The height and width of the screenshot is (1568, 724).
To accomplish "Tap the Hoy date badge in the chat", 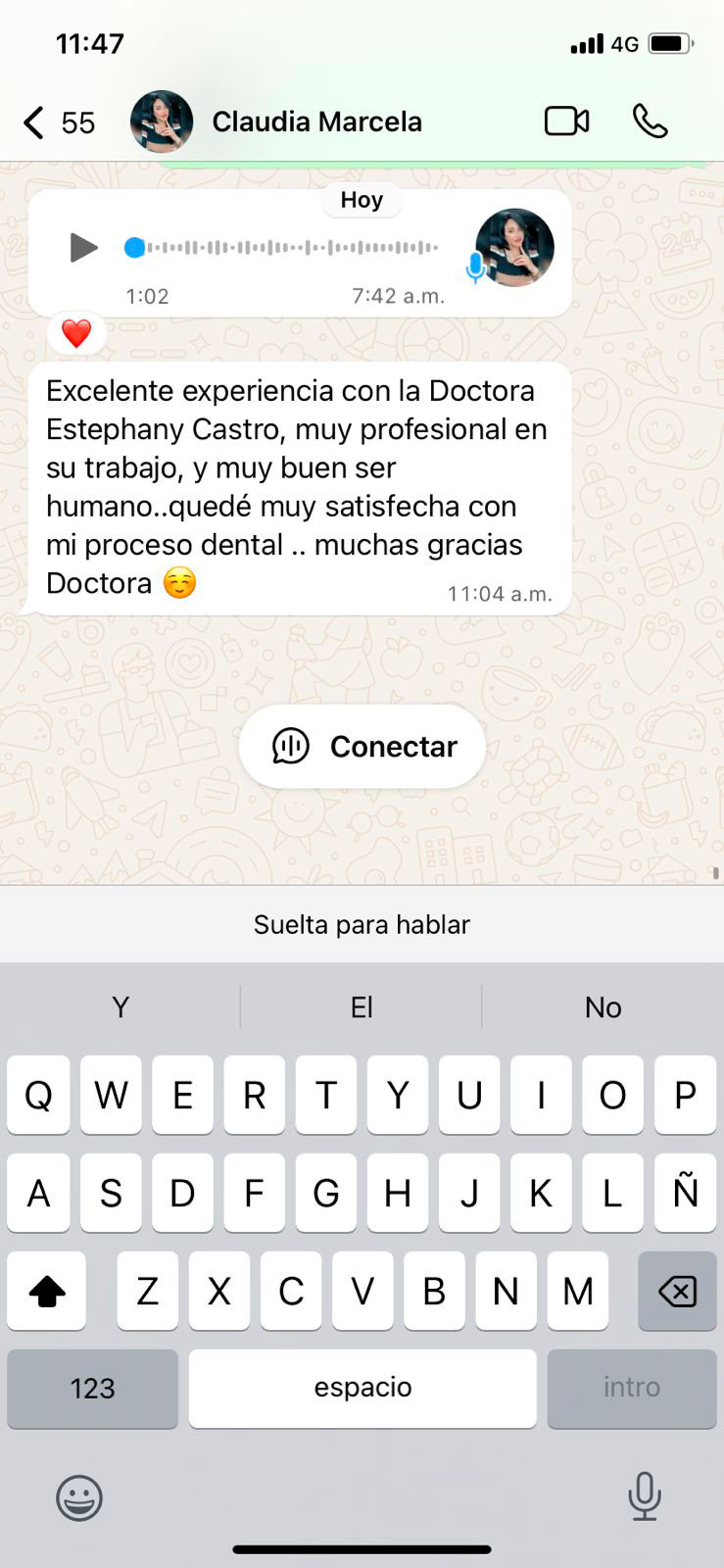I will pyautogui.click(x=362, y=200).
